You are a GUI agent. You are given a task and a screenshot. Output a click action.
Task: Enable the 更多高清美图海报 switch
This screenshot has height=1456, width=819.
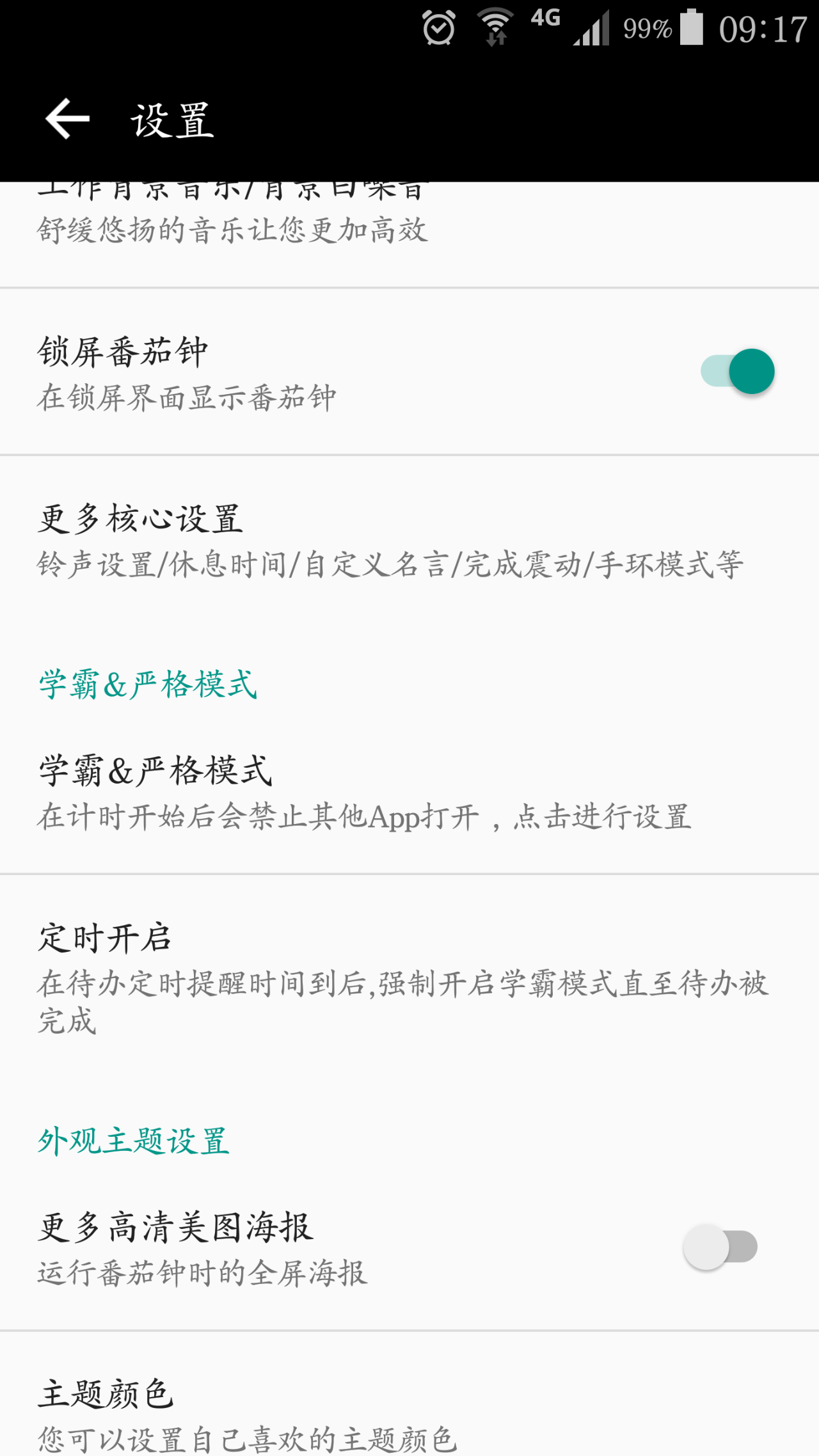click(720, 1247)
